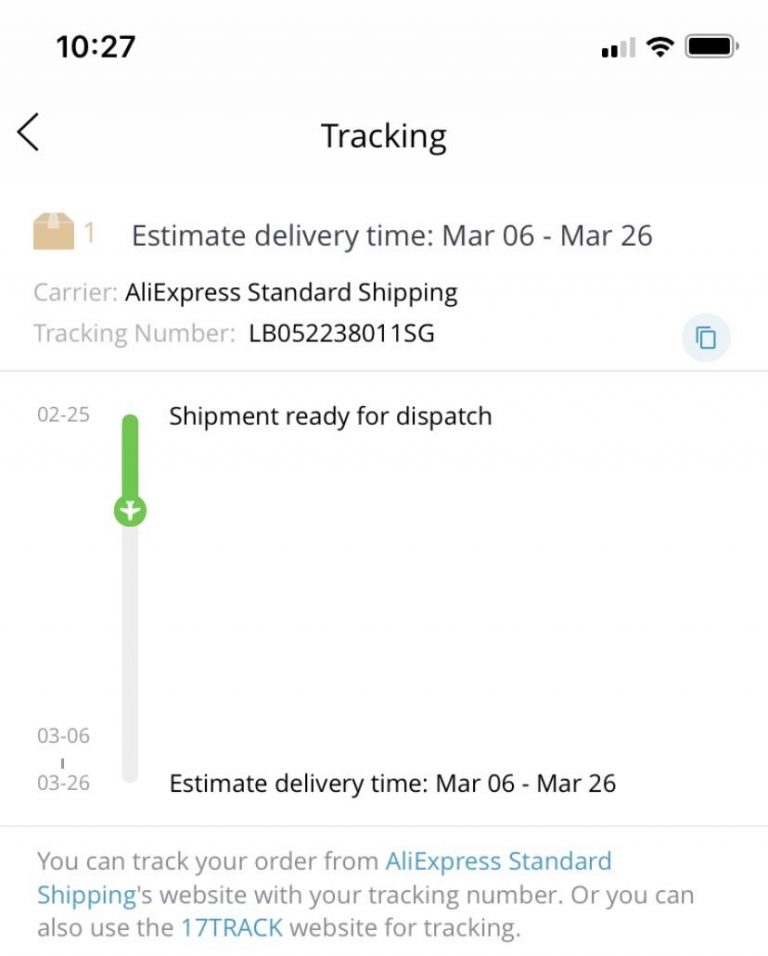Tap the carrier name AliExpress Standard Shipping
This screenshot has width=768, height=956.
(x=292, y=293)
